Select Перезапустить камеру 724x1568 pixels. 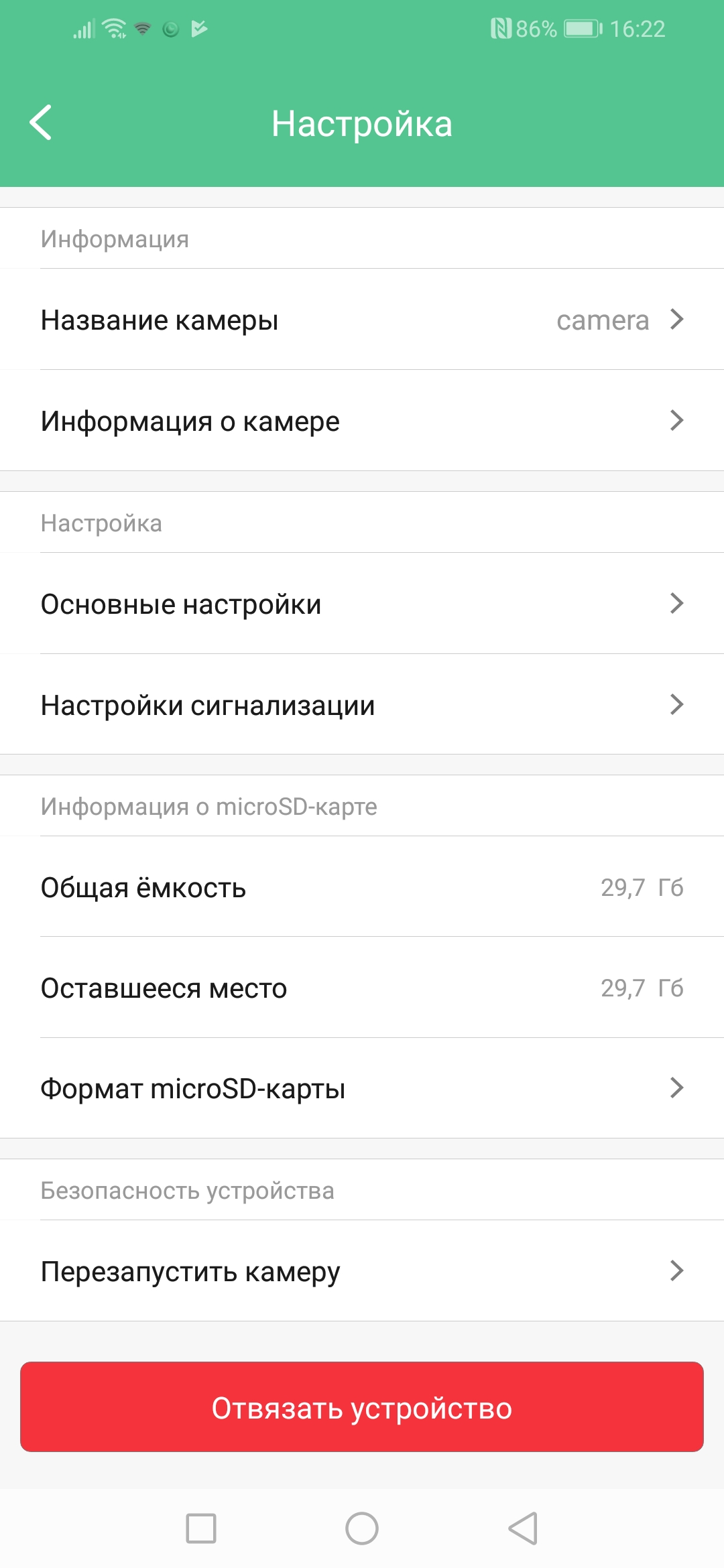click(x=362, y=1271)
